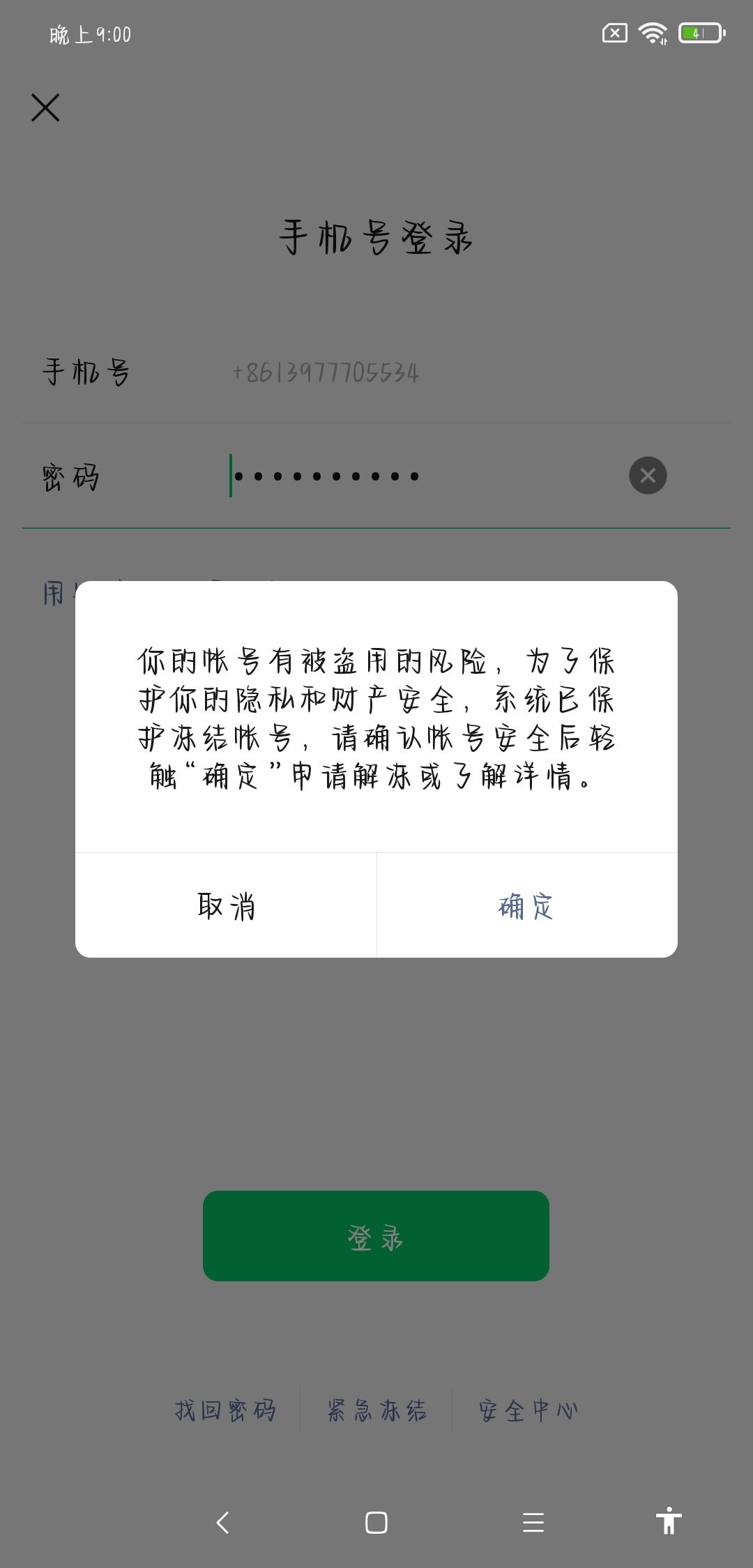Image resolution: width=753 pixels, height=1568 pixels.
Task: Focus the 密码 input field
Action: pos(425,476)
